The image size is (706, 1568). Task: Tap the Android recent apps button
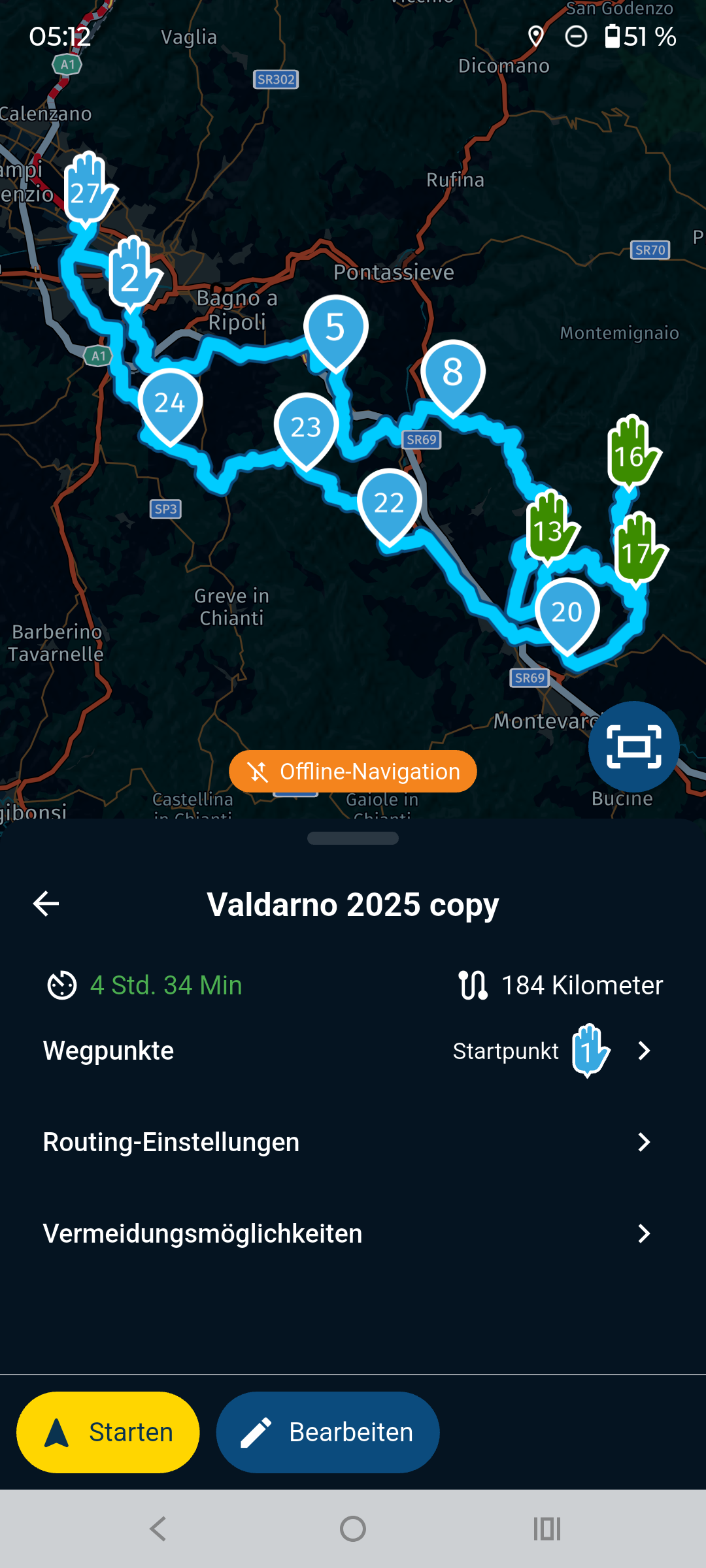(x=547, y=1529)
